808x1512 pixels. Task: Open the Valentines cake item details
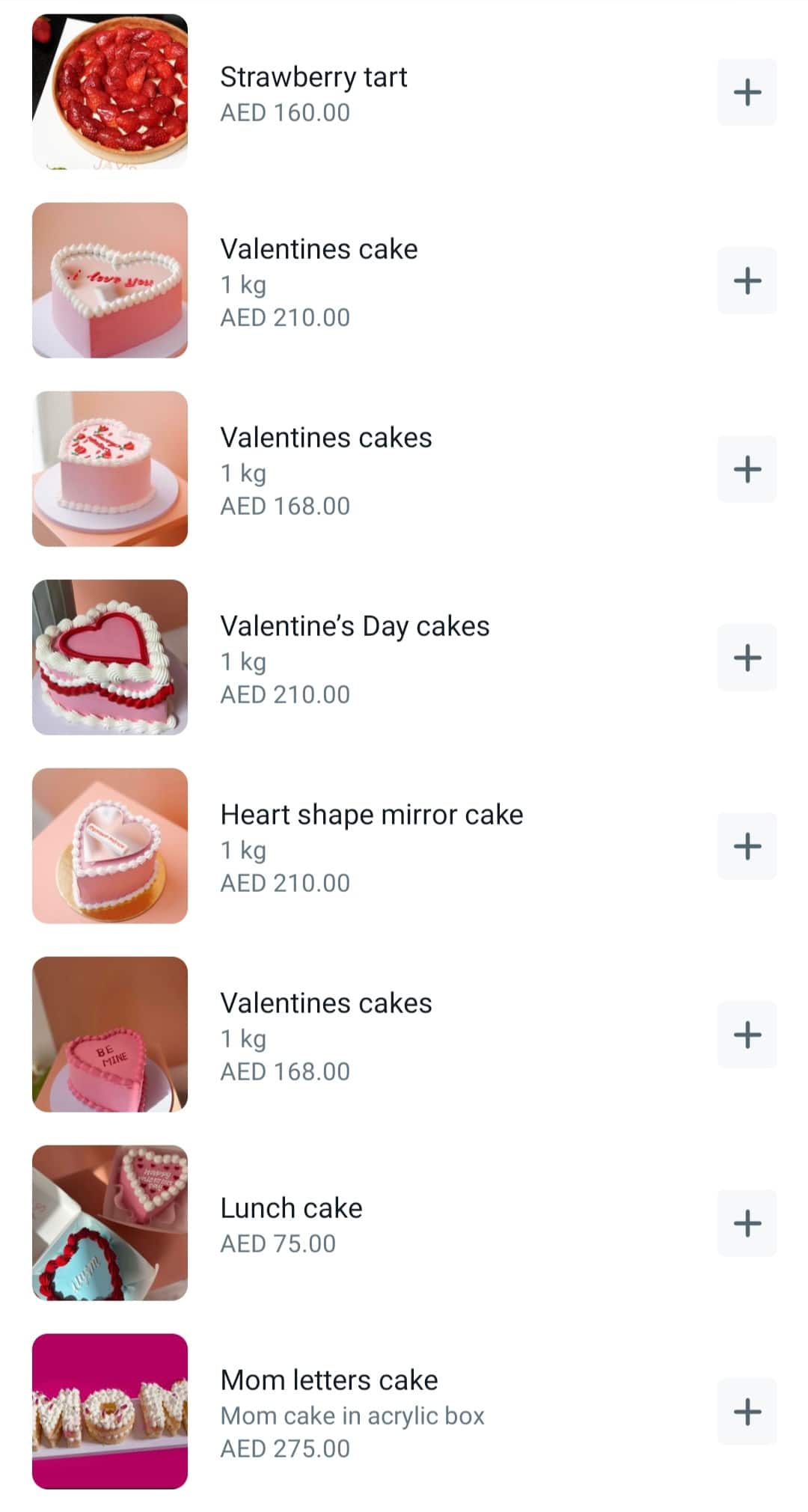pos(319,249)
